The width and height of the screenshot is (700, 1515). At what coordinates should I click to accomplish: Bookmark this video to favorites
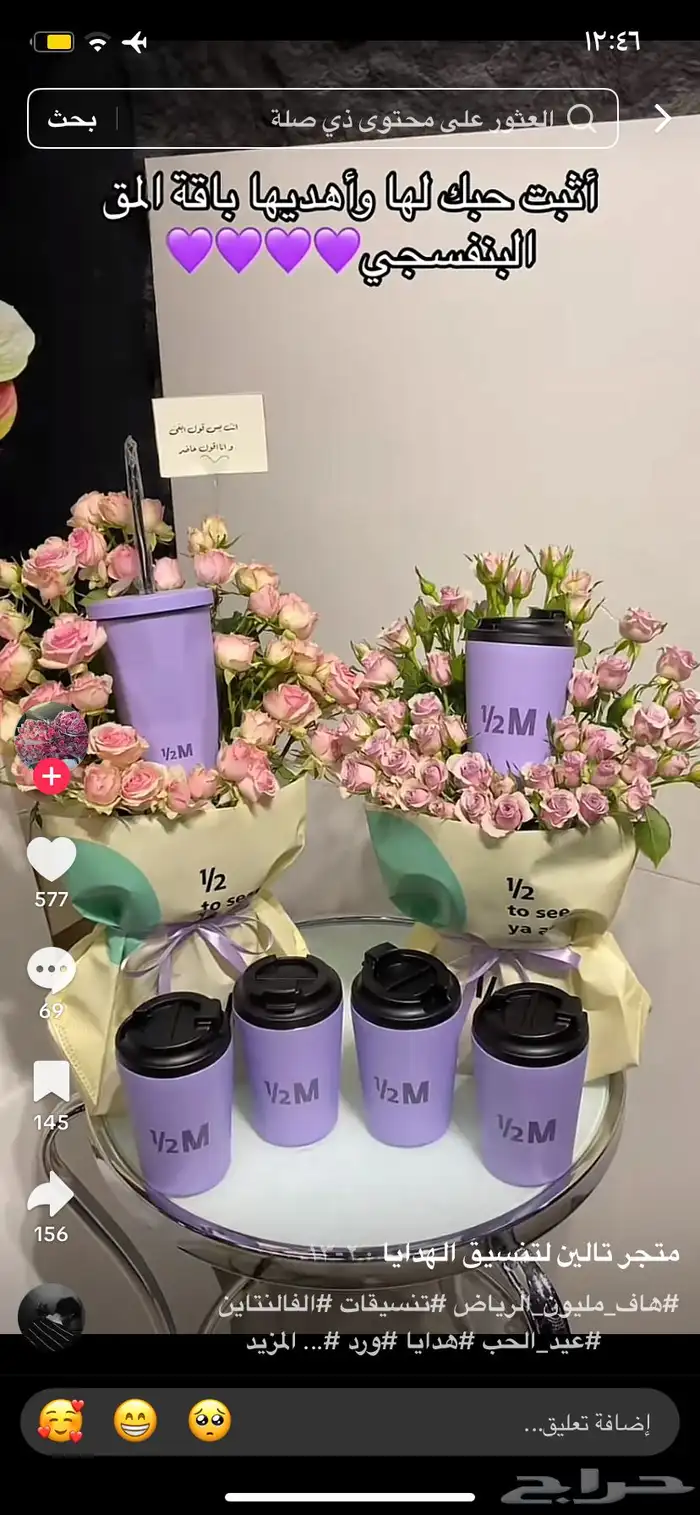pyautogui.click(x=51, y=1082)
